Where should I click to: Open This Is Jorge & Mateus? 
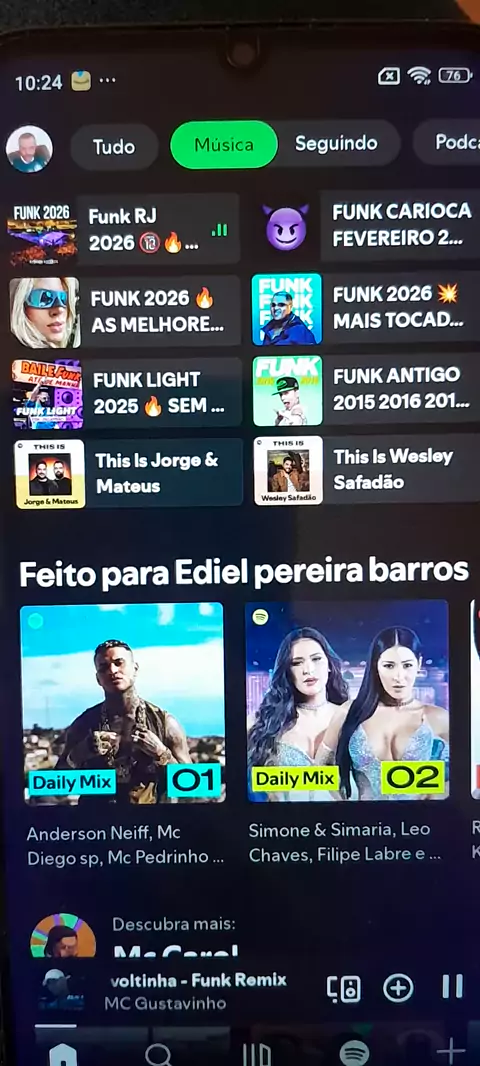click(128, 474)
